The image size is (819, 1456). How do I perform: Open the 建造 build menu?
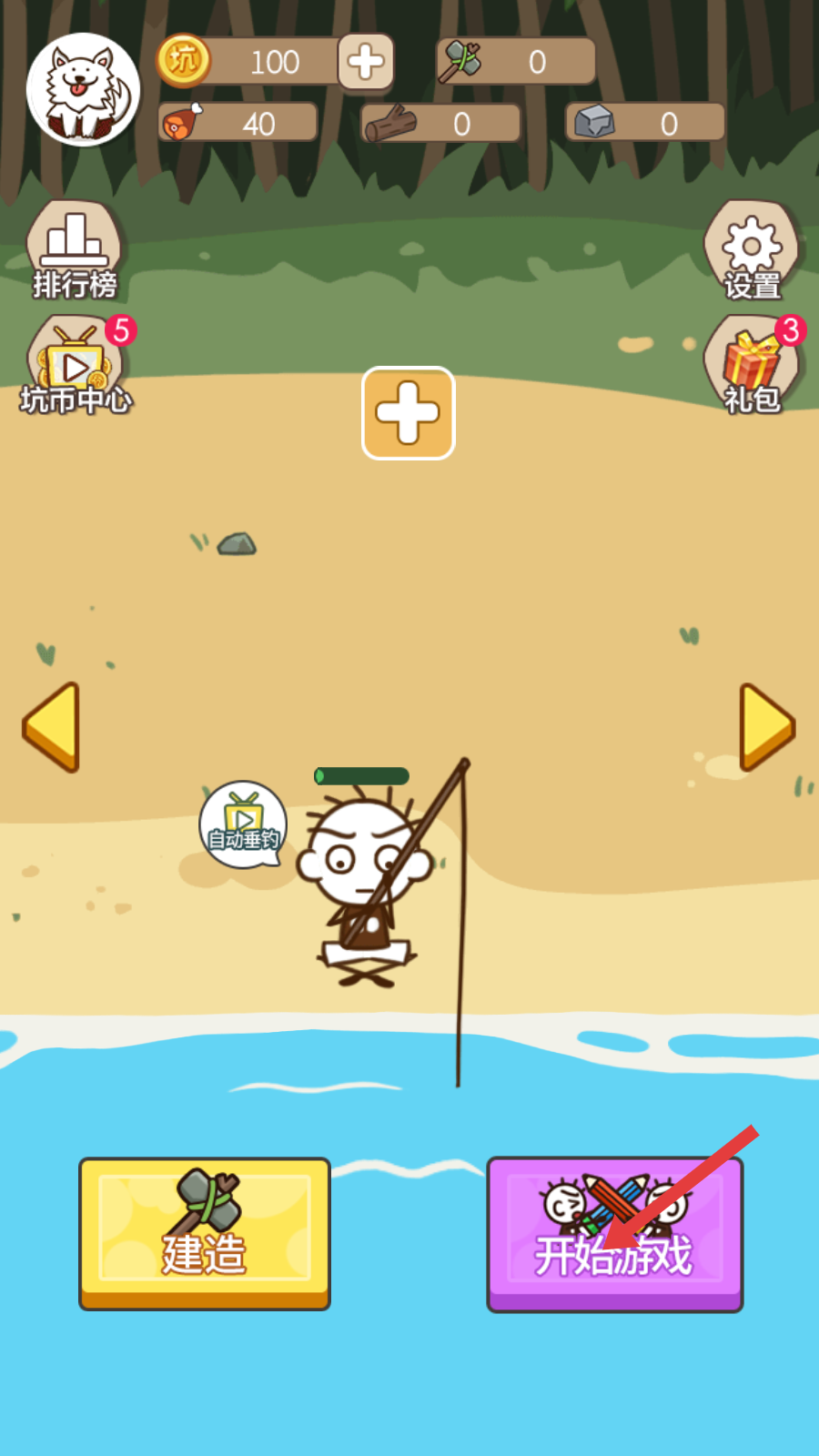coord(205,1233)
